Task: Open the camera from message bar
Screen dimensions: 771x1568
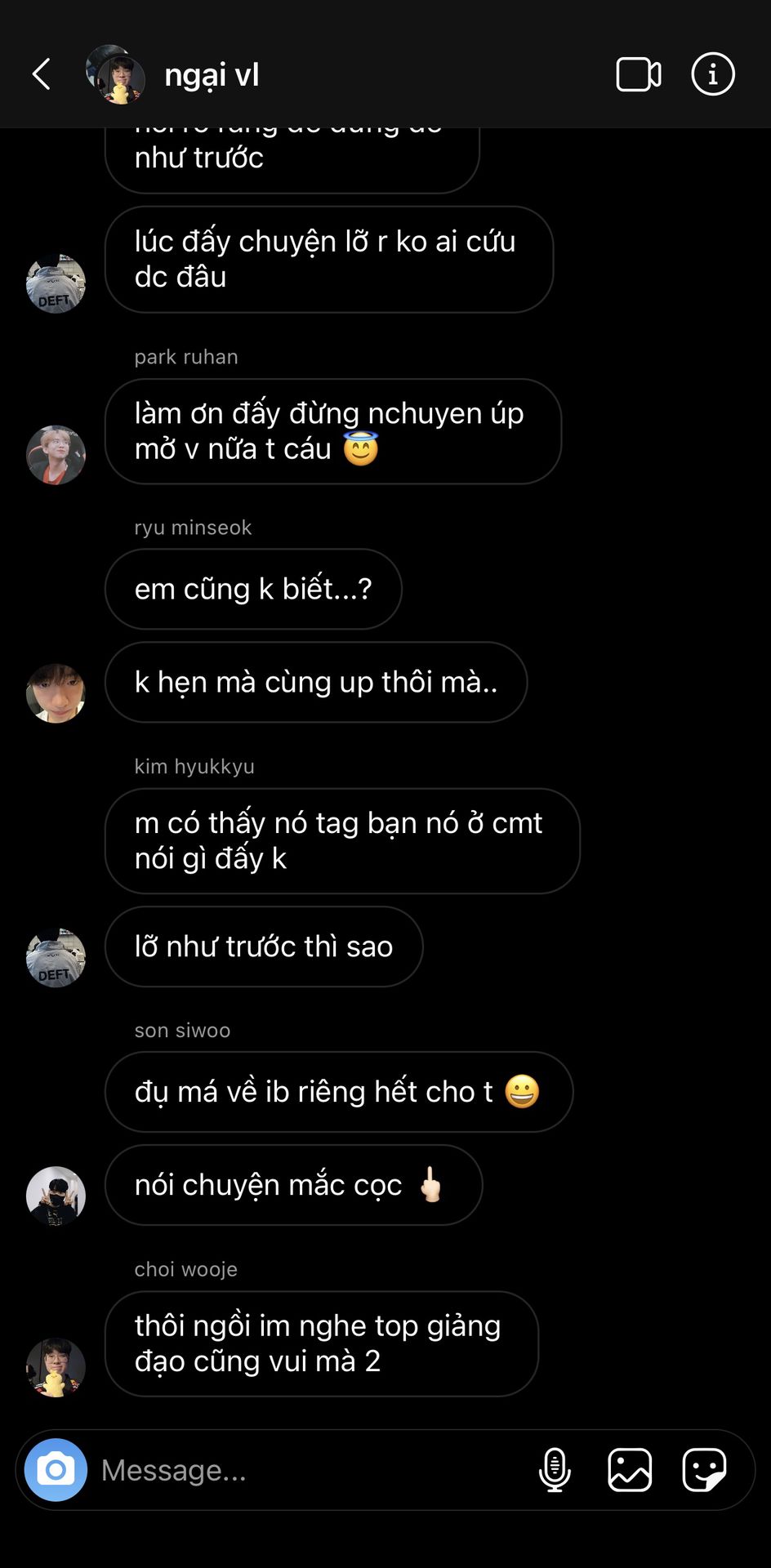Action: [x=56, y=1470]
